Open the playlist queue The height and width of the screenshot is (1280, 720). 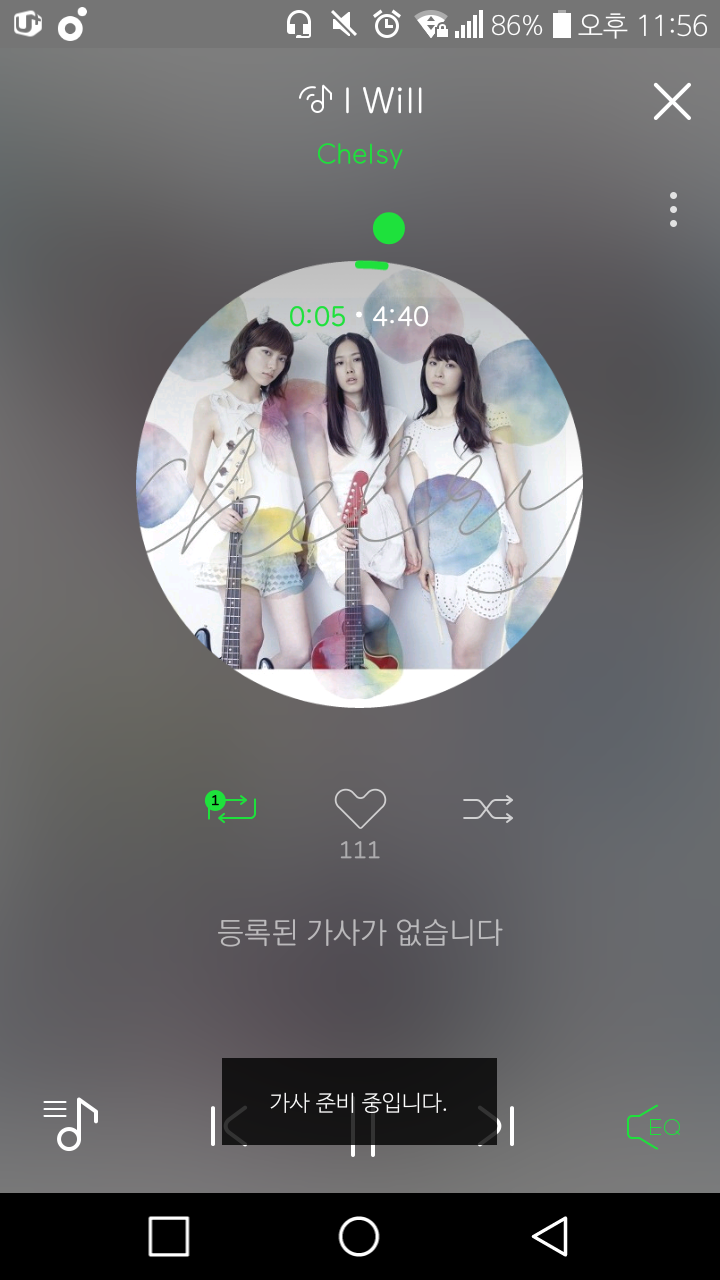(71, 1123)
